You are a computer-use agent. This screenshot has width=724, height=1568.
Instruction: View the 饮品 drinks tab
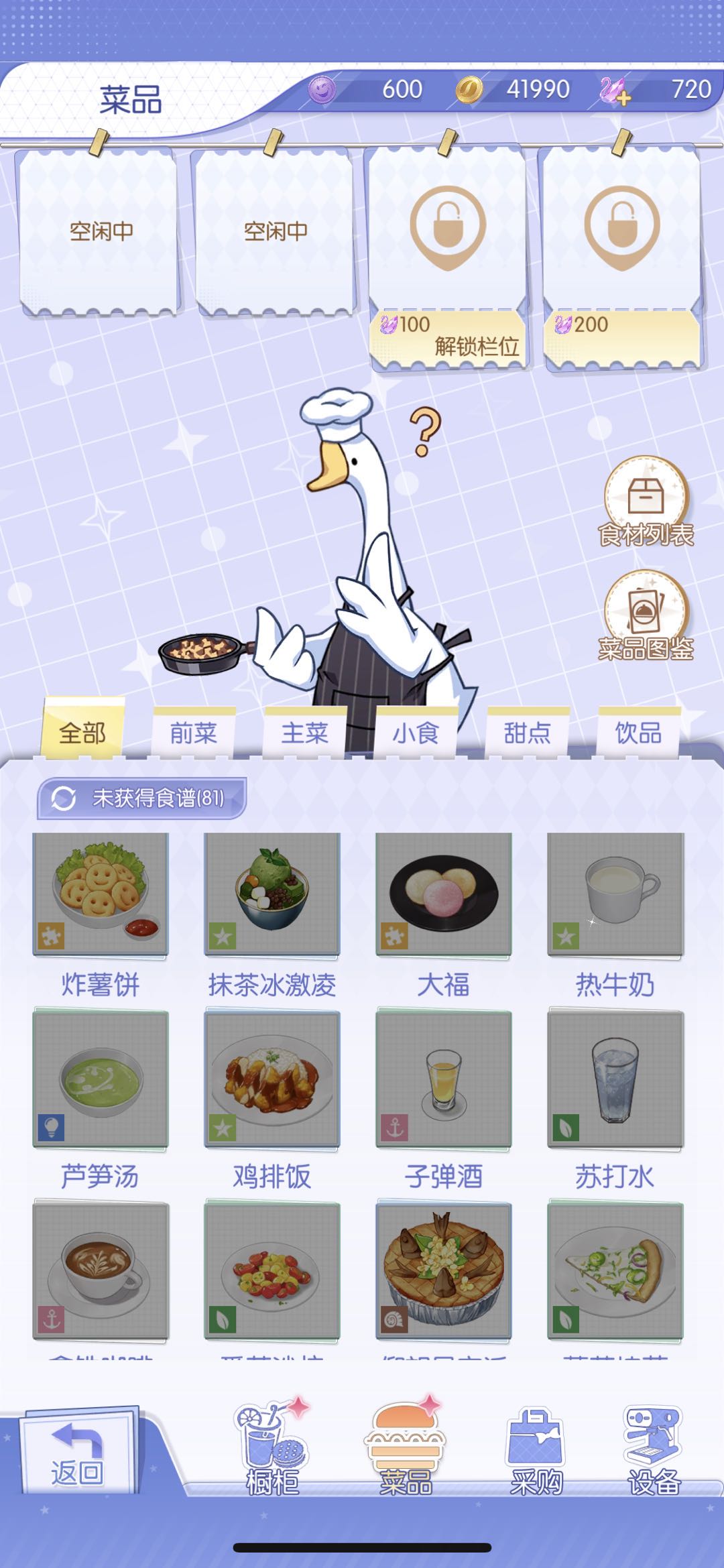tap(638, 733)
